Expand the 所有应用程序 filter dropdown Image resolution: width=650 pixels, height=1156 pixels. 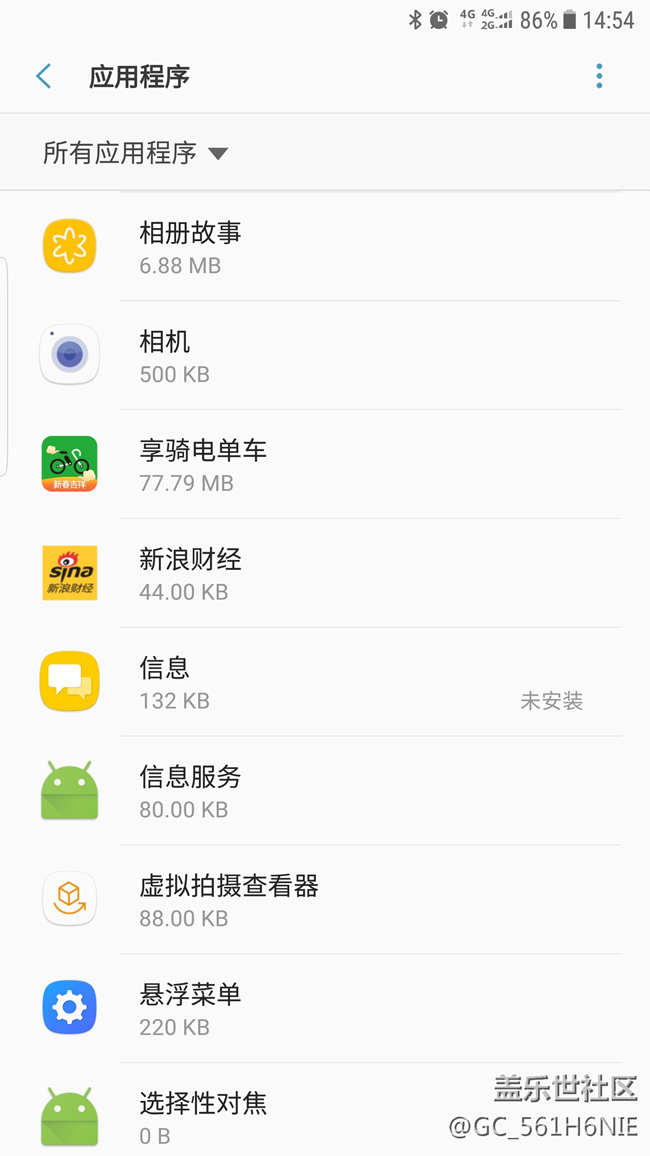pos(136,153)
